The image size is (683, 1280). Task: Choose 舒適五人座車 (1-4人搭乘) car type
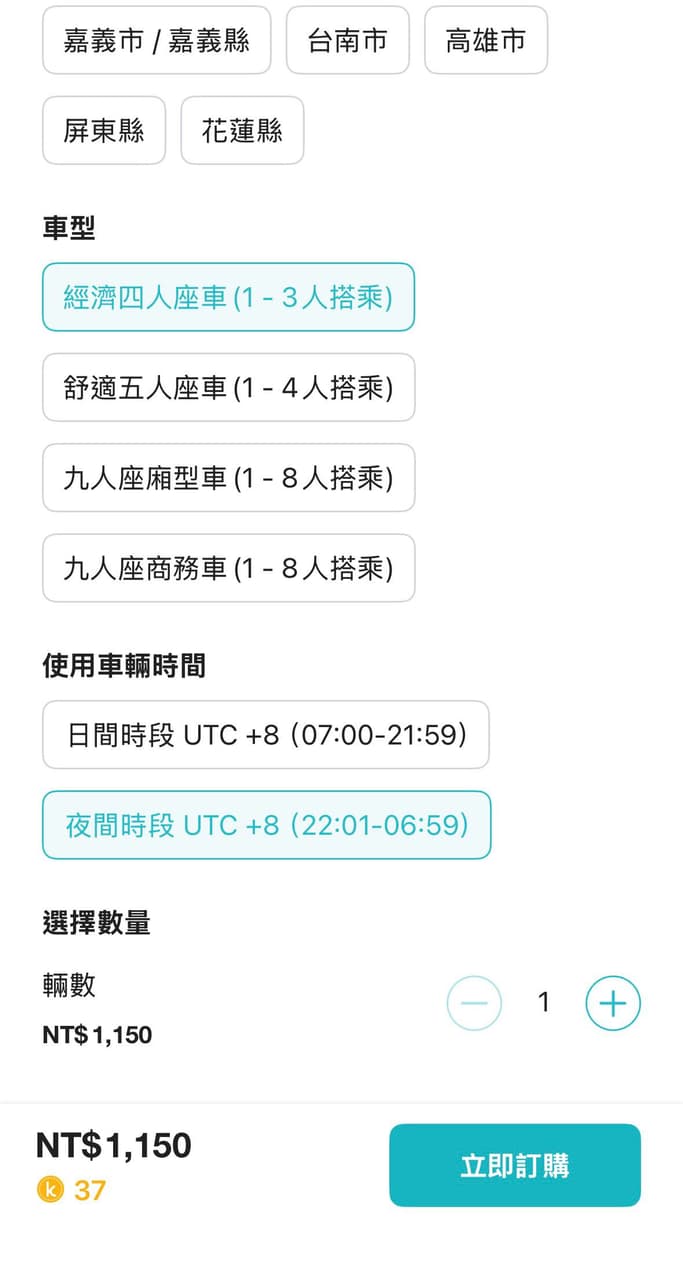[x=228, y=387]
